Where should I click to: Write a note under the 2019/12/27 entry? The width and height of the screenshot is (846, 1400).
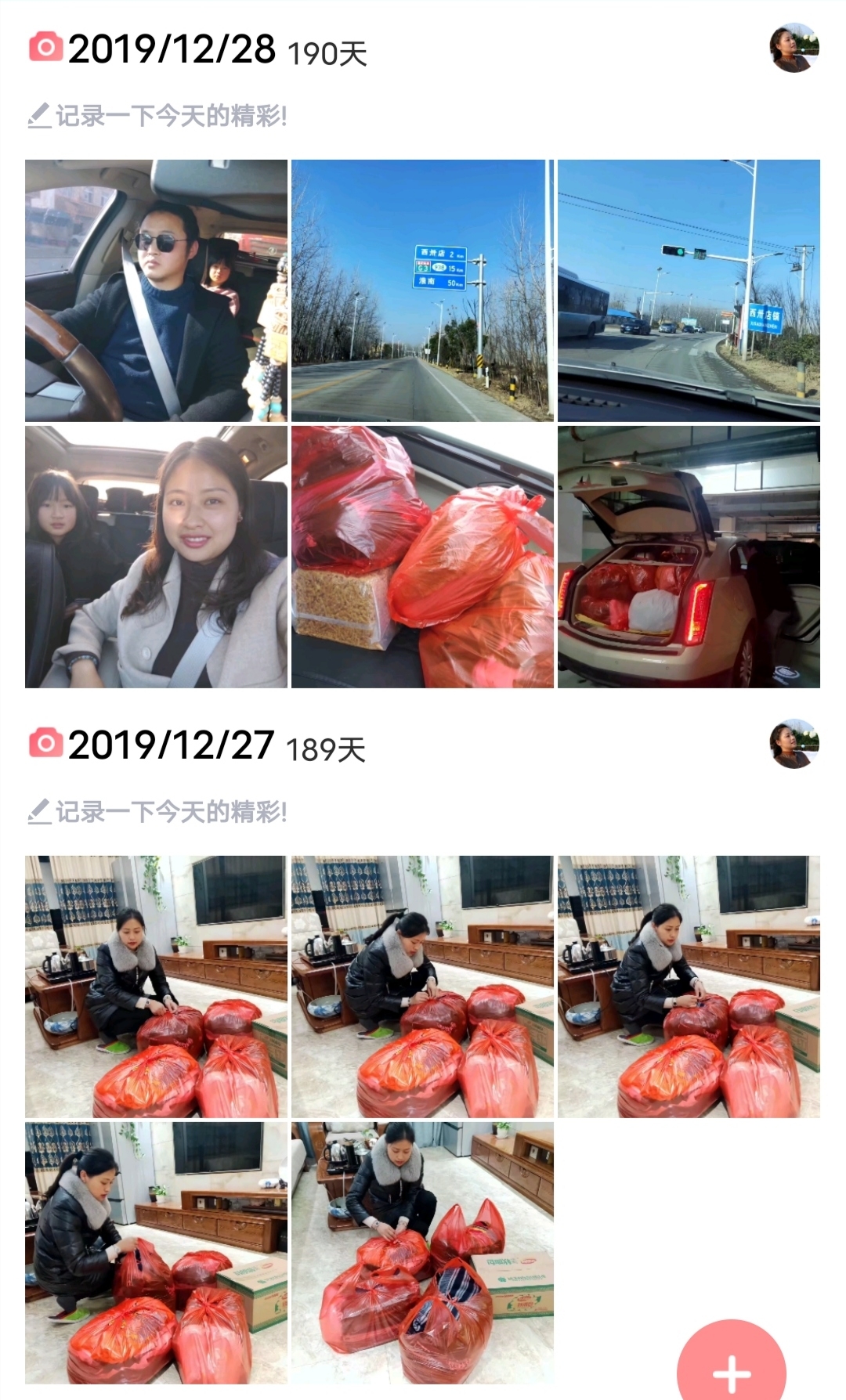[157, 812]
